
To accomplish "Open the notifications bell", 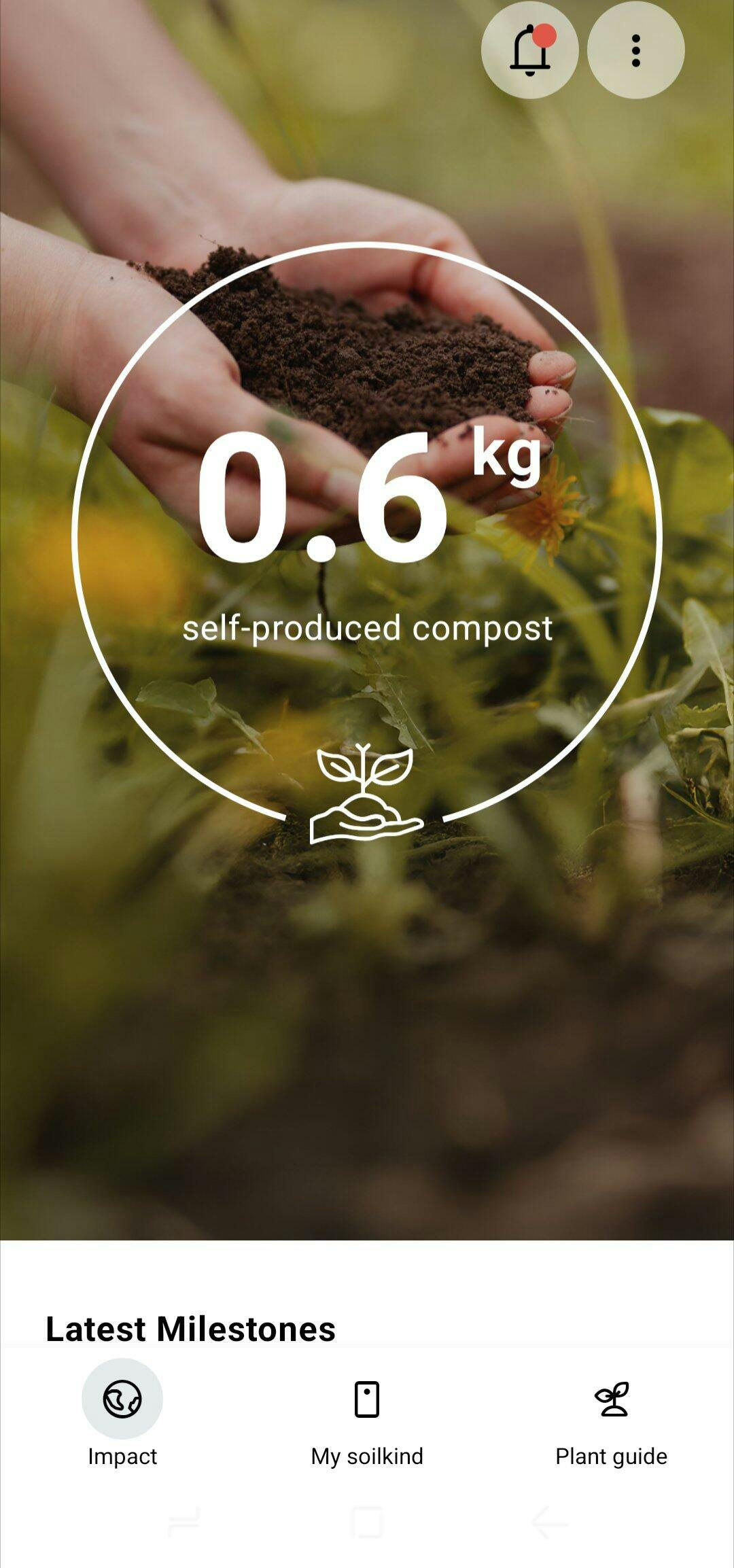I will tap(529, 50).
